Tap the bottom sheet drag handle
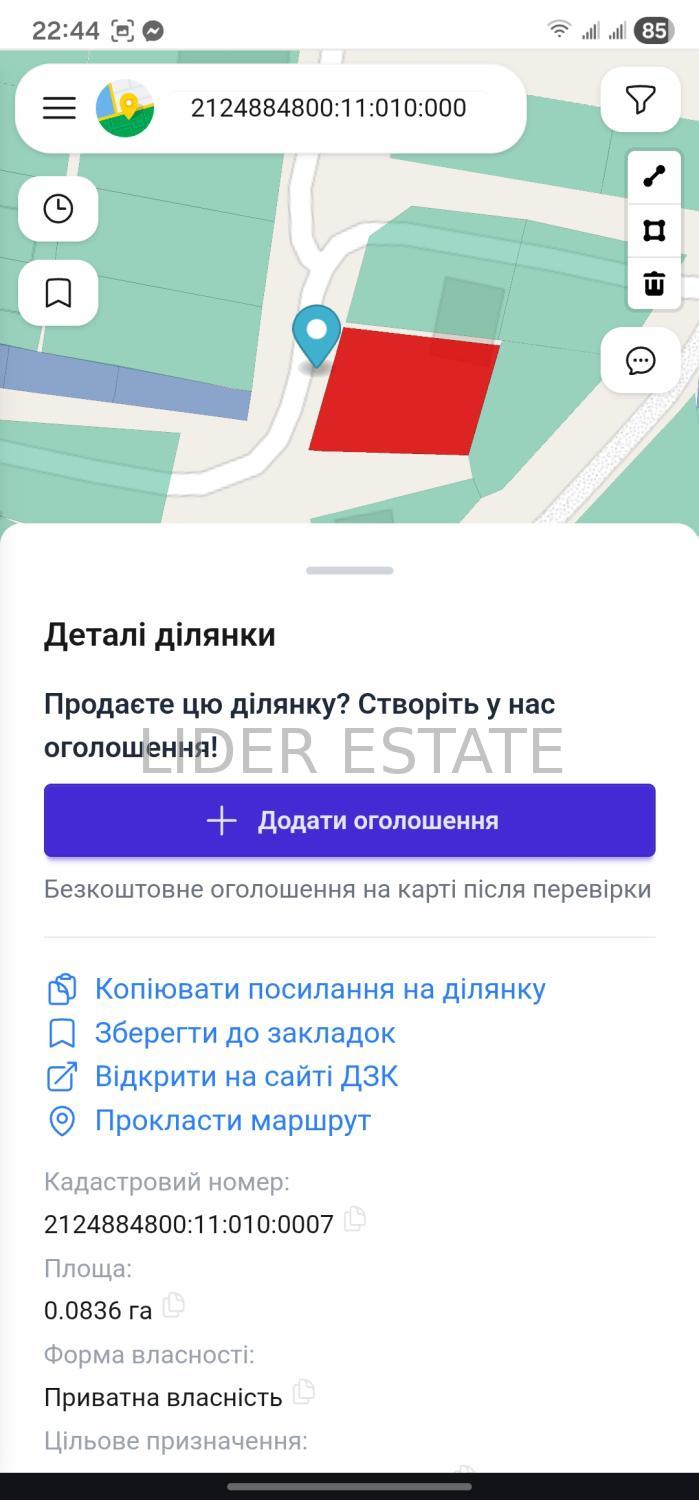The height and width of the screenshot is (1500, 699). pos(350,570)
